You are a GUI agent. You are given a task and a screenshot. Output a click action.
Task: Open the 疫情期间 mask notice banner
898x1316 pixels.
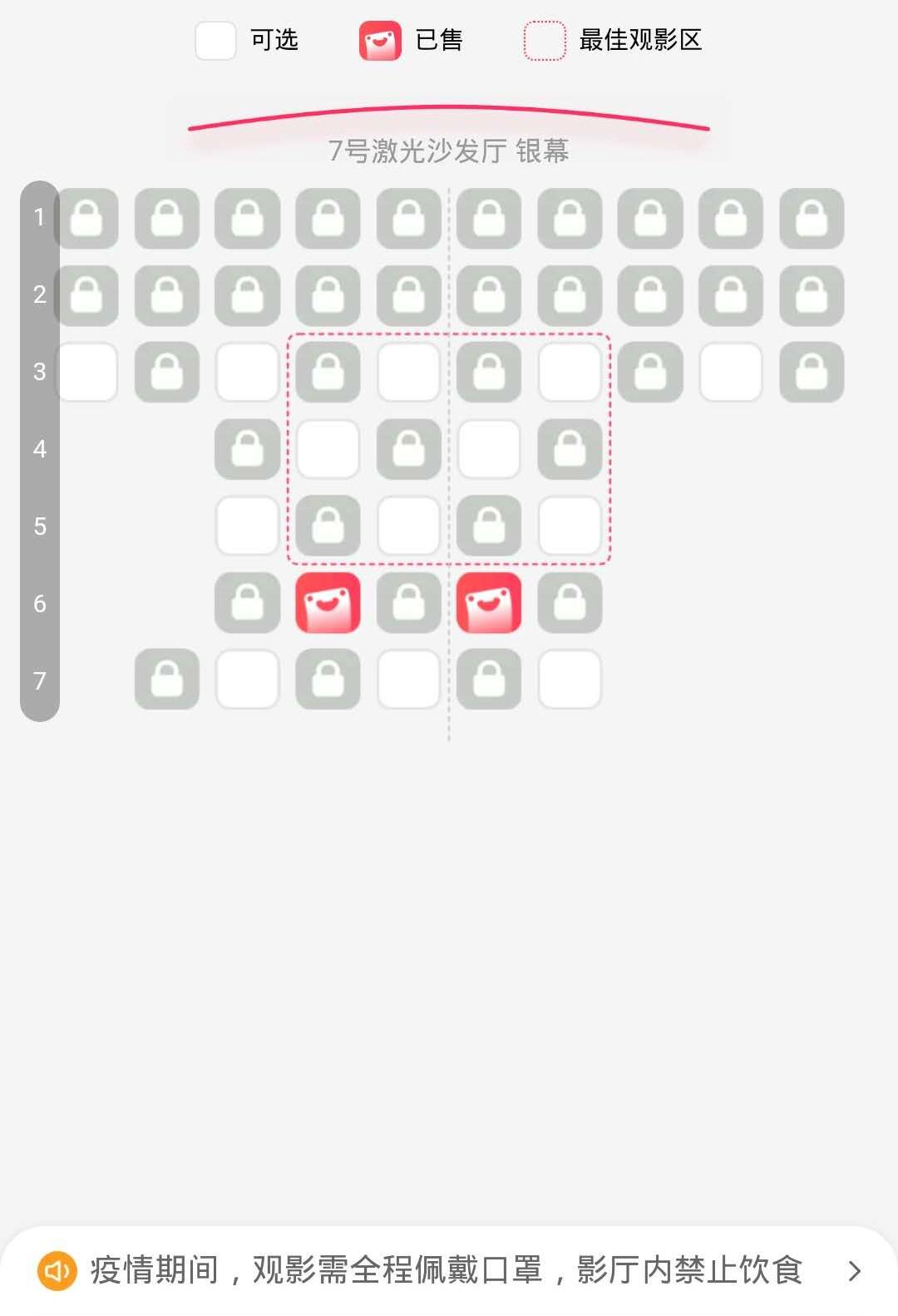click(449, 1270)
